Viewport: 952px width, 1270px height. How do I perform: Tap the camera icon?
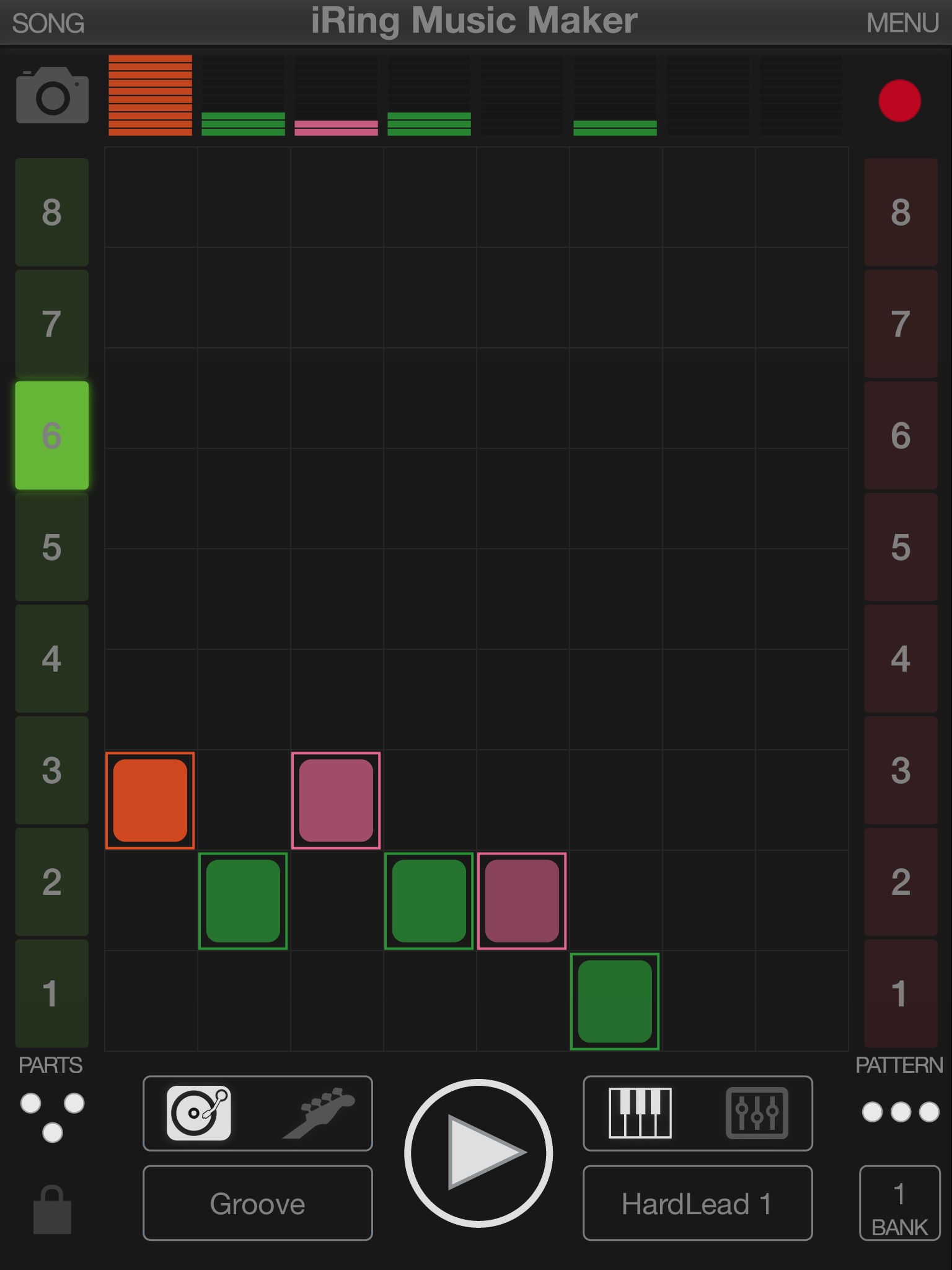(x=52, y=95)
